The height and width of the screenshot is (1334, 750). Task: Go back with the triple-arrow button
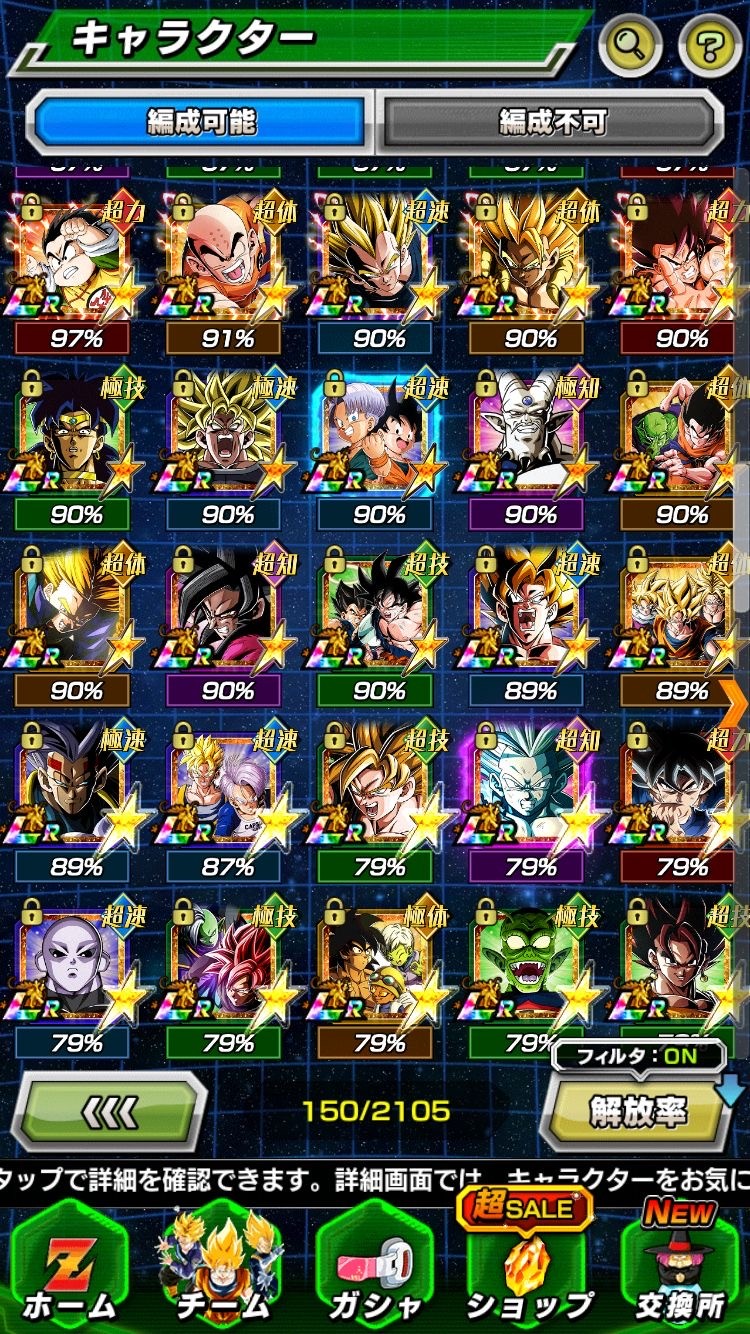pos(108,1111)
